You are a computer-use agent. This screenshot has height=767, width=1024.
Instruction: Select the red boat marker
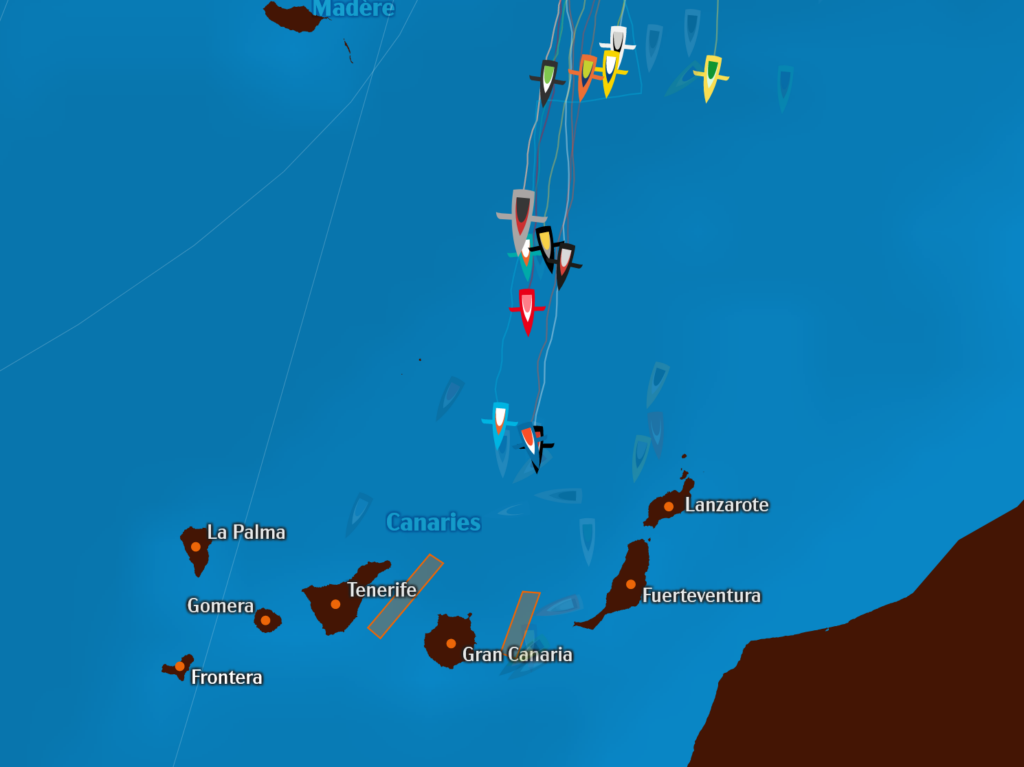pyautogui.click(x=527, y=309)
